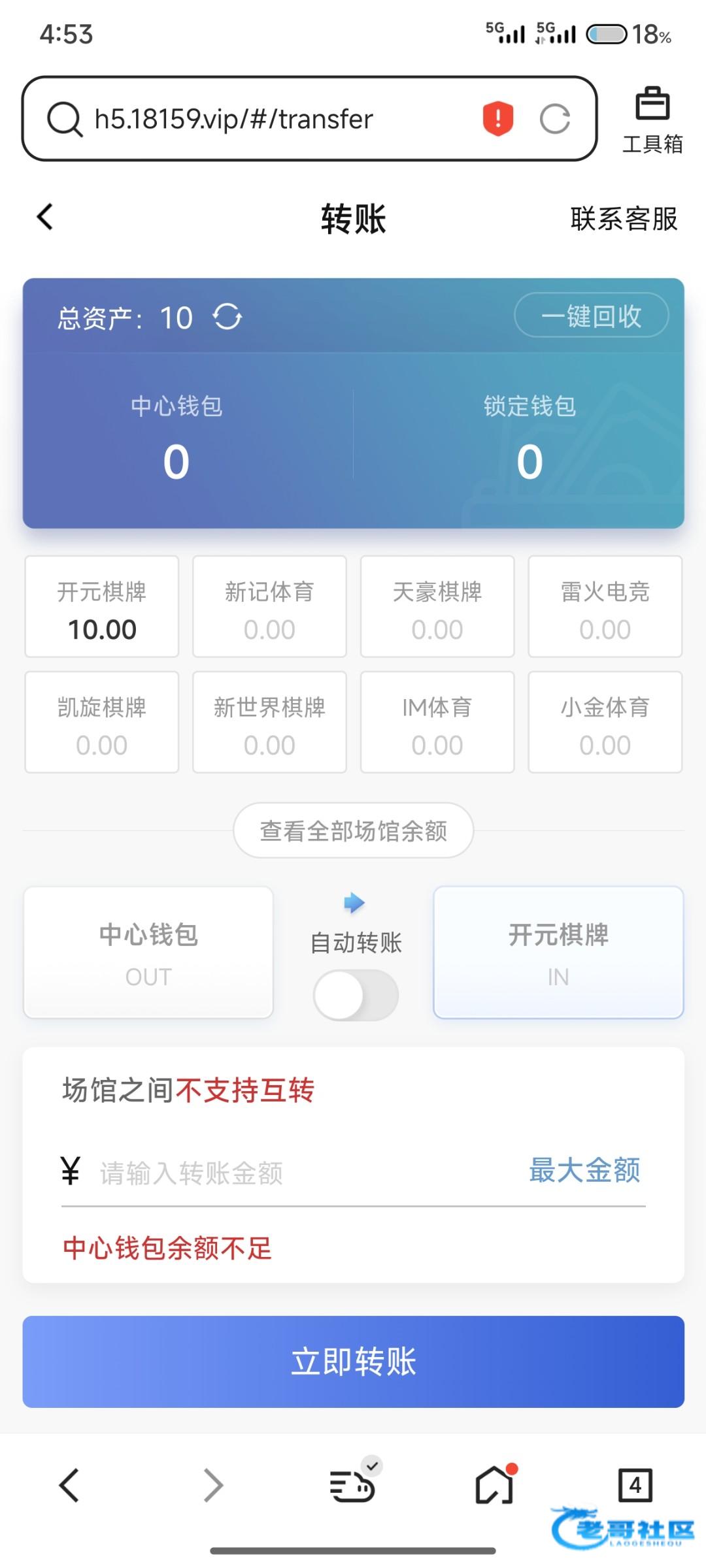Select the 新记体育 venue card

tap(269, 607)
